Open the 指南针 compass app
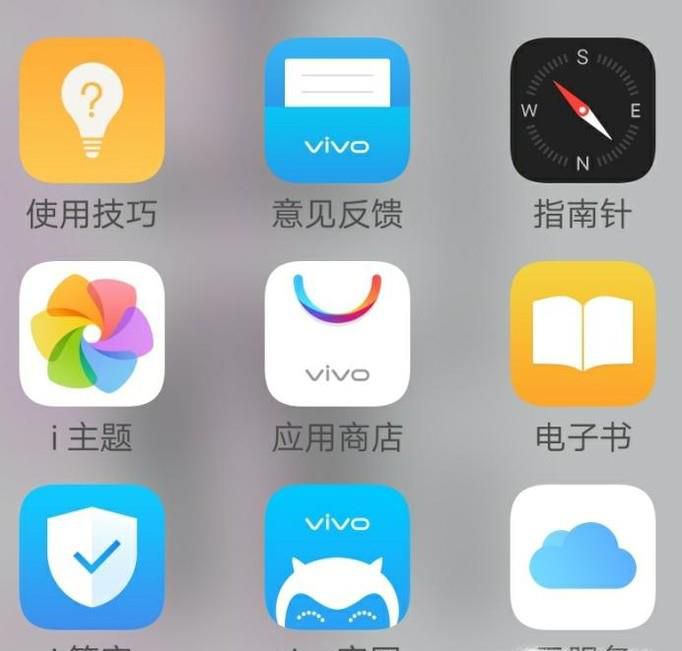The image size is (682, 651). pos(583,110)
